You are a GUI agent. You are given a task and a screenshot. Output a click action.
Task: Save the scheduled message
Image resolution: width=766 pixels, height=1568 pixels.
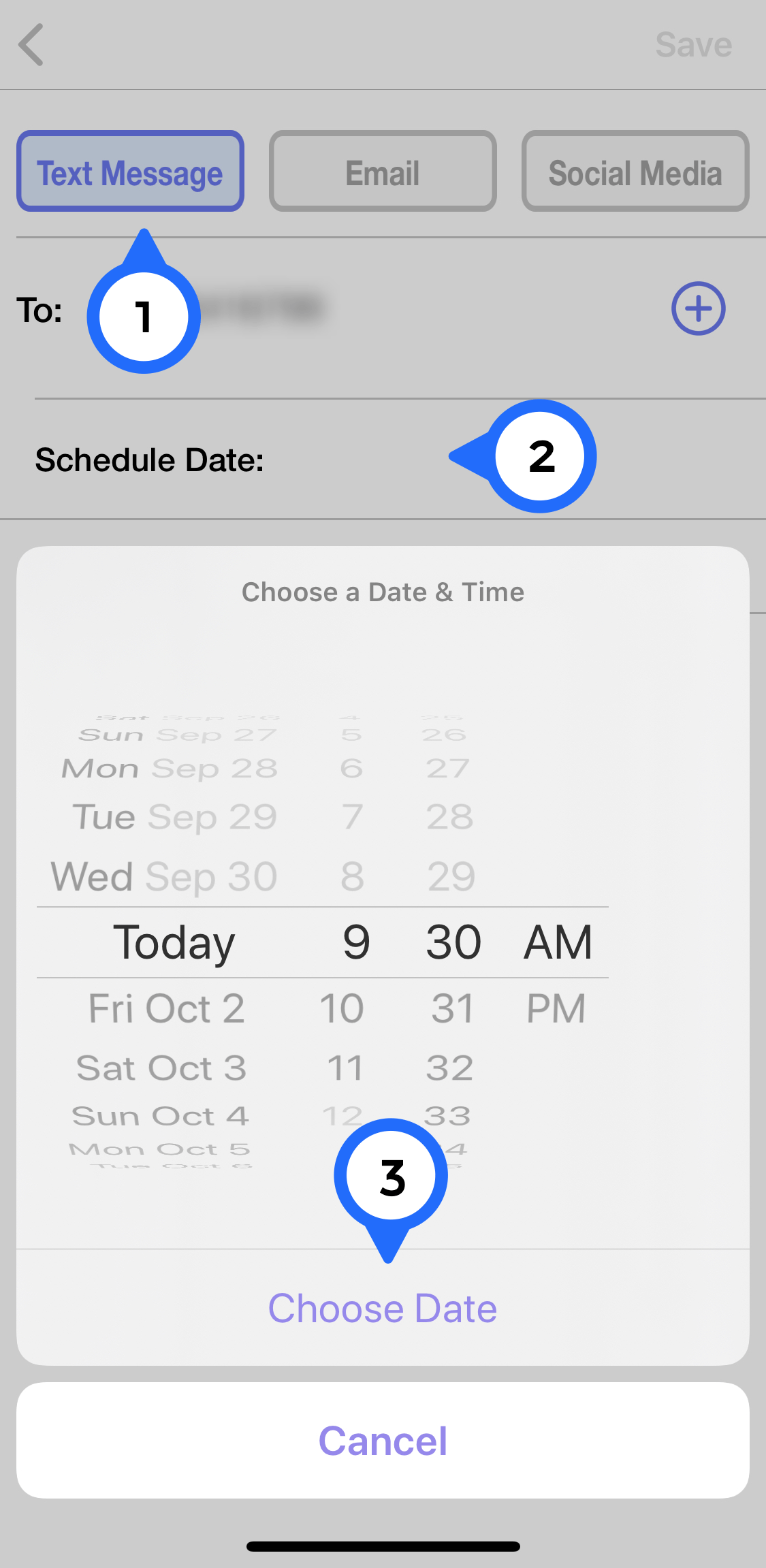pos(693,45)
